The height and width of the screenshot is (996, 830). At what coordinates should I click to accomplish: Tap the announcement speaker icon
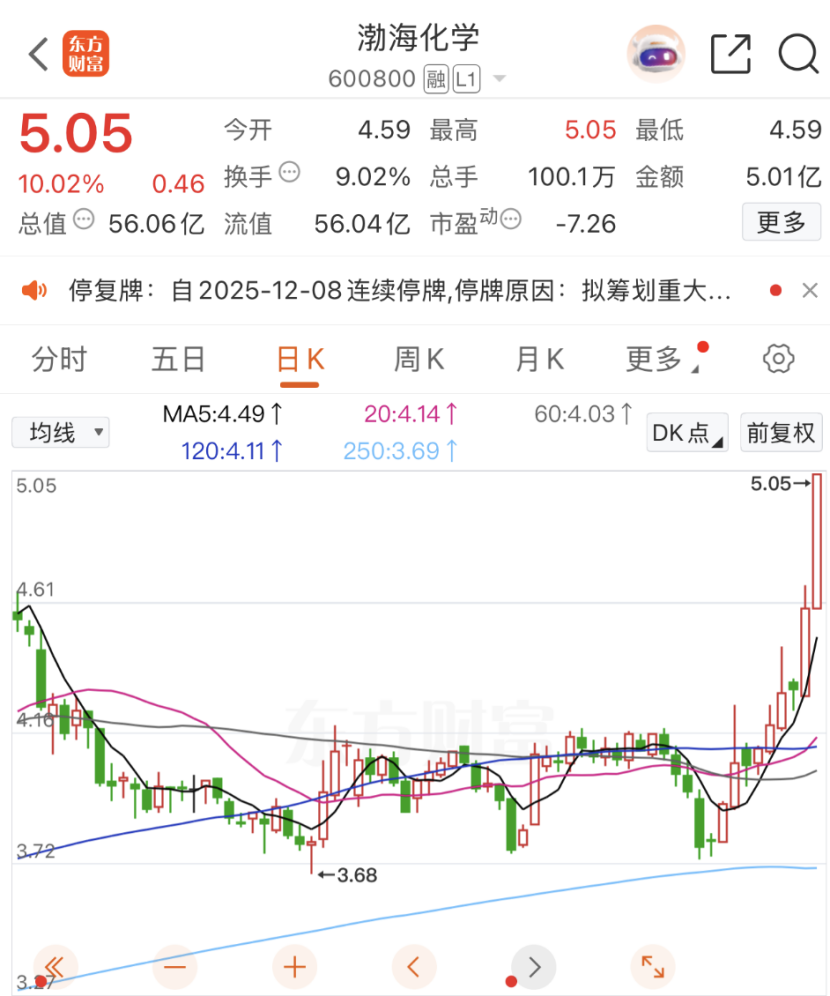point(36,290)
